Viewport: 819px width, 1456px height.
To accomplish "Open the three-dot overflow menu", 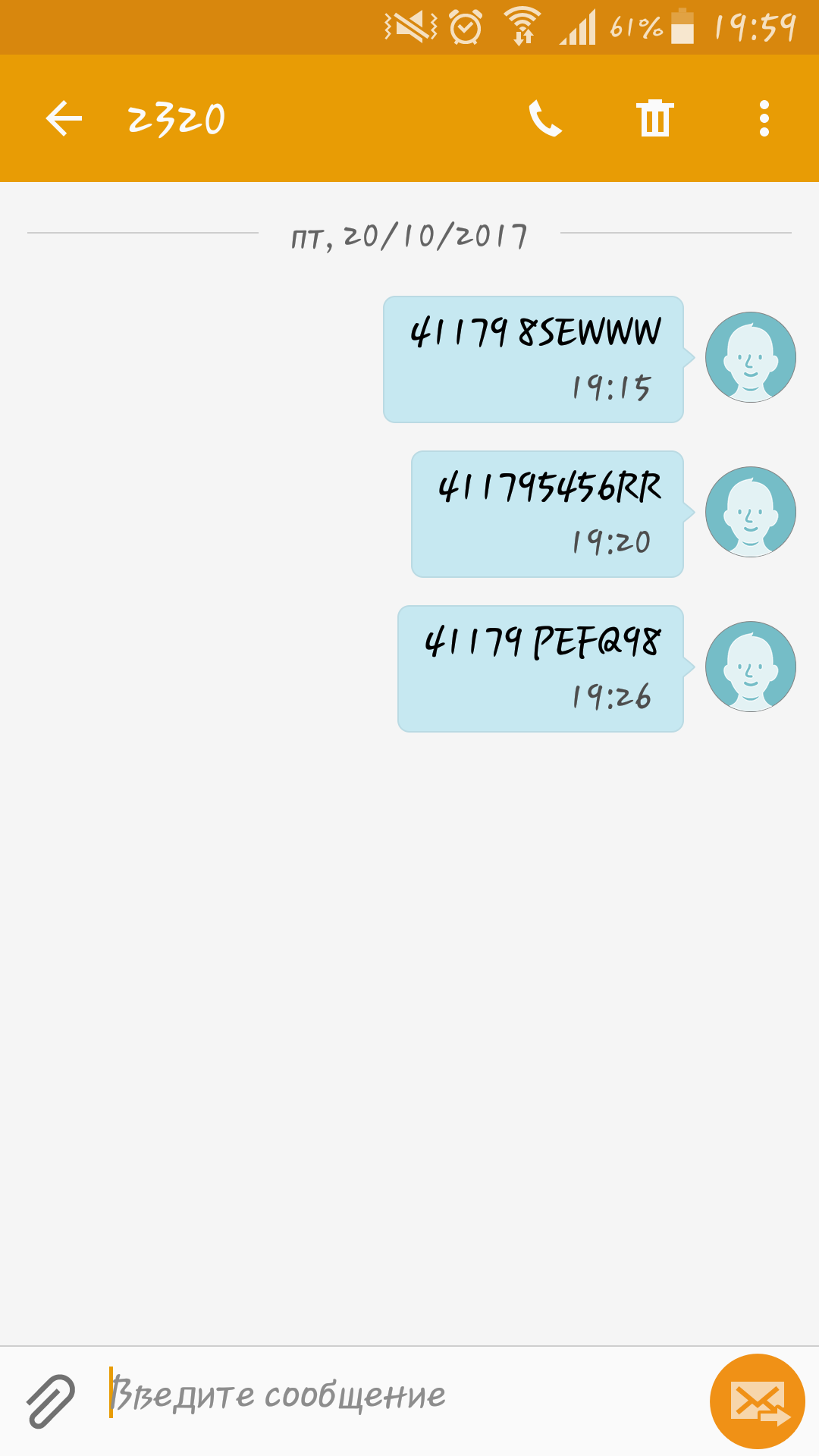I will 764,118.
